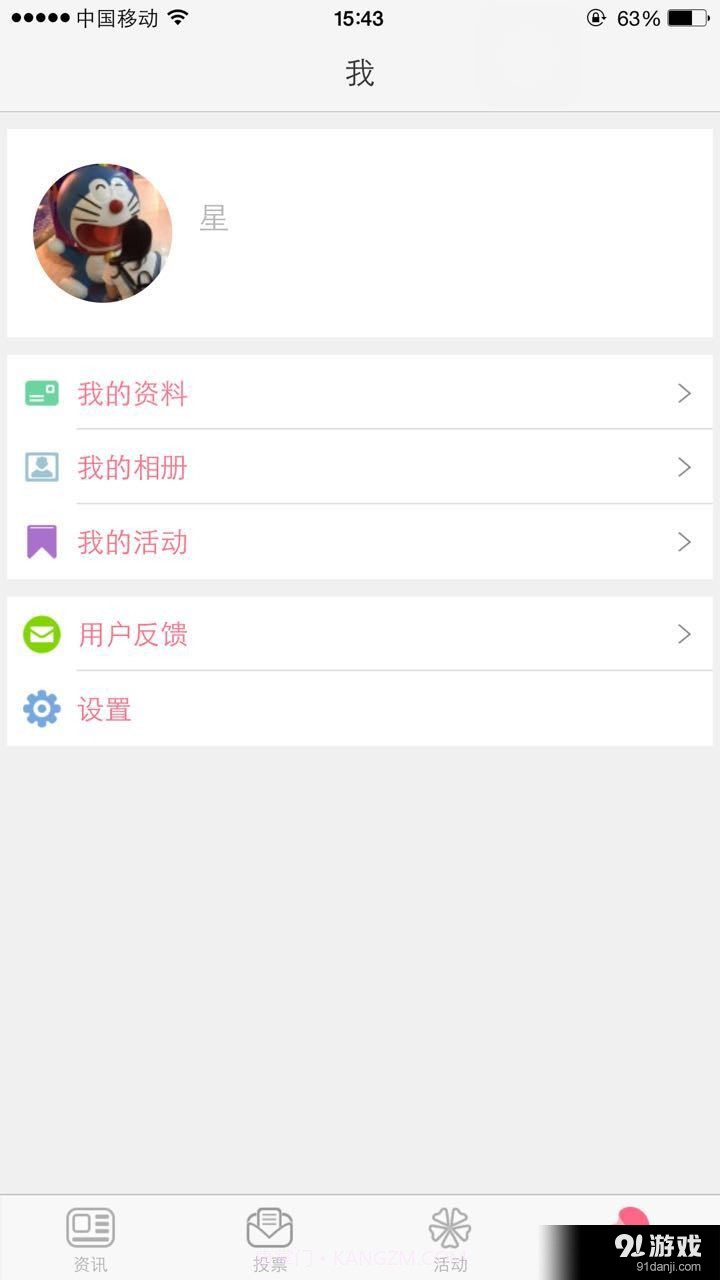
Task: Open the profile by tapping username 星
Action: (x=214, y=218)
